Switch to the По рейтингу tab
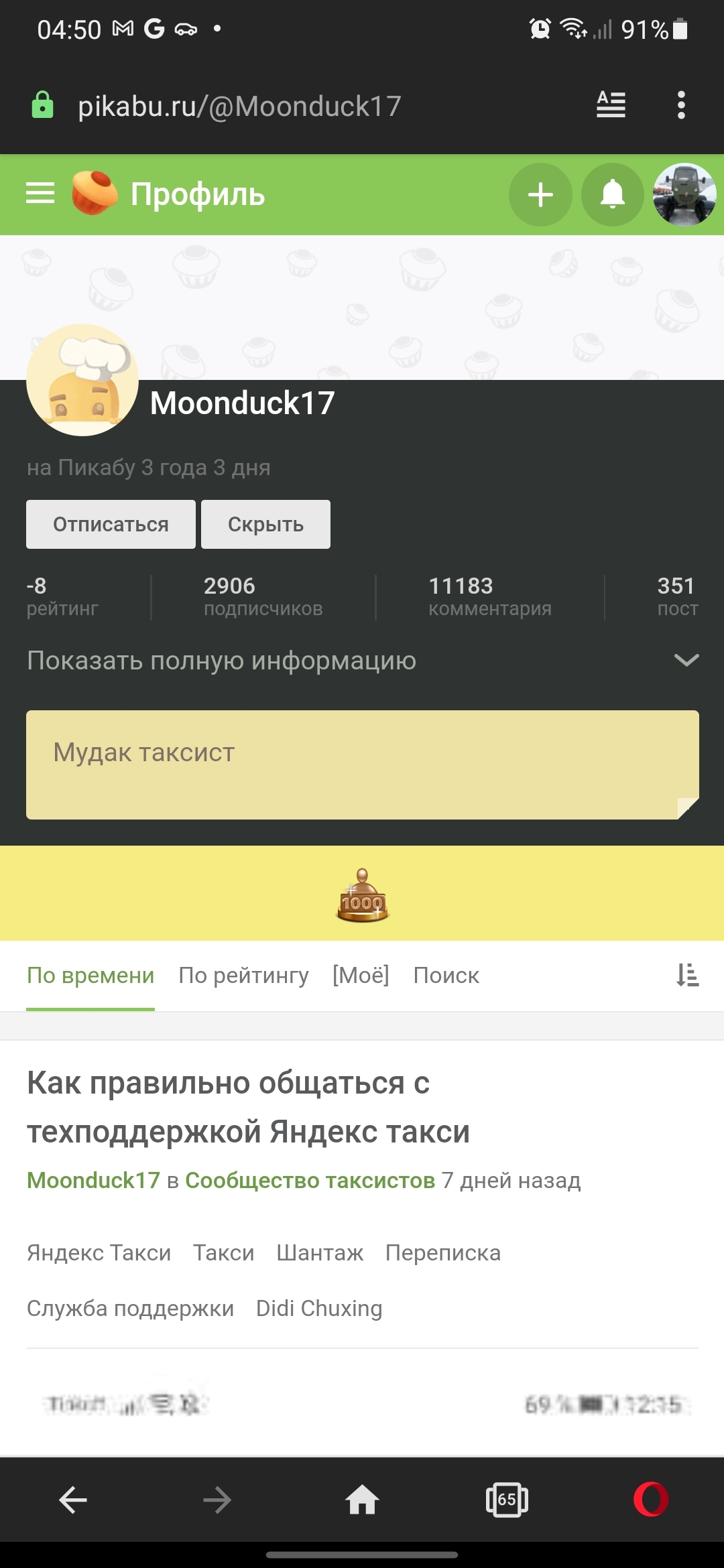Image resolution: width=724 pixels, height=1568 pixels. coord(243,976)
